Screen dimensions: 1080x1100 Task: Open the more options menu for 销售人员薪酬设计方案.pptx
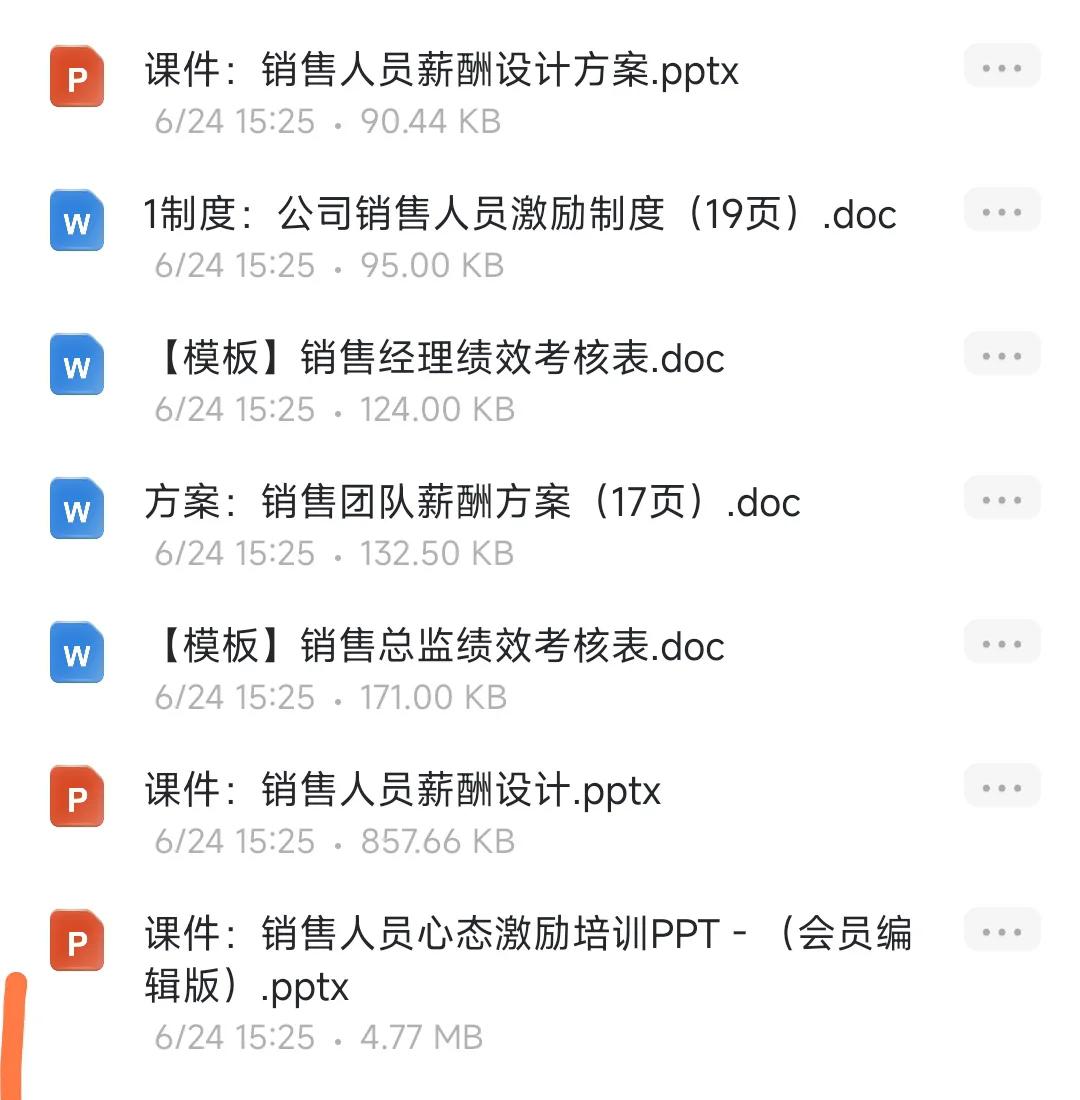[x=1001, y=67]
